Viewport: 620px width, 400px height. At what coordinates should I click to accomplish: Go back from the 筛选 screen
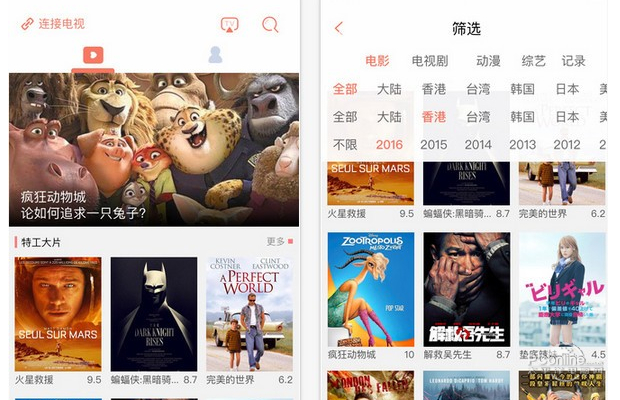pos(339,29)
